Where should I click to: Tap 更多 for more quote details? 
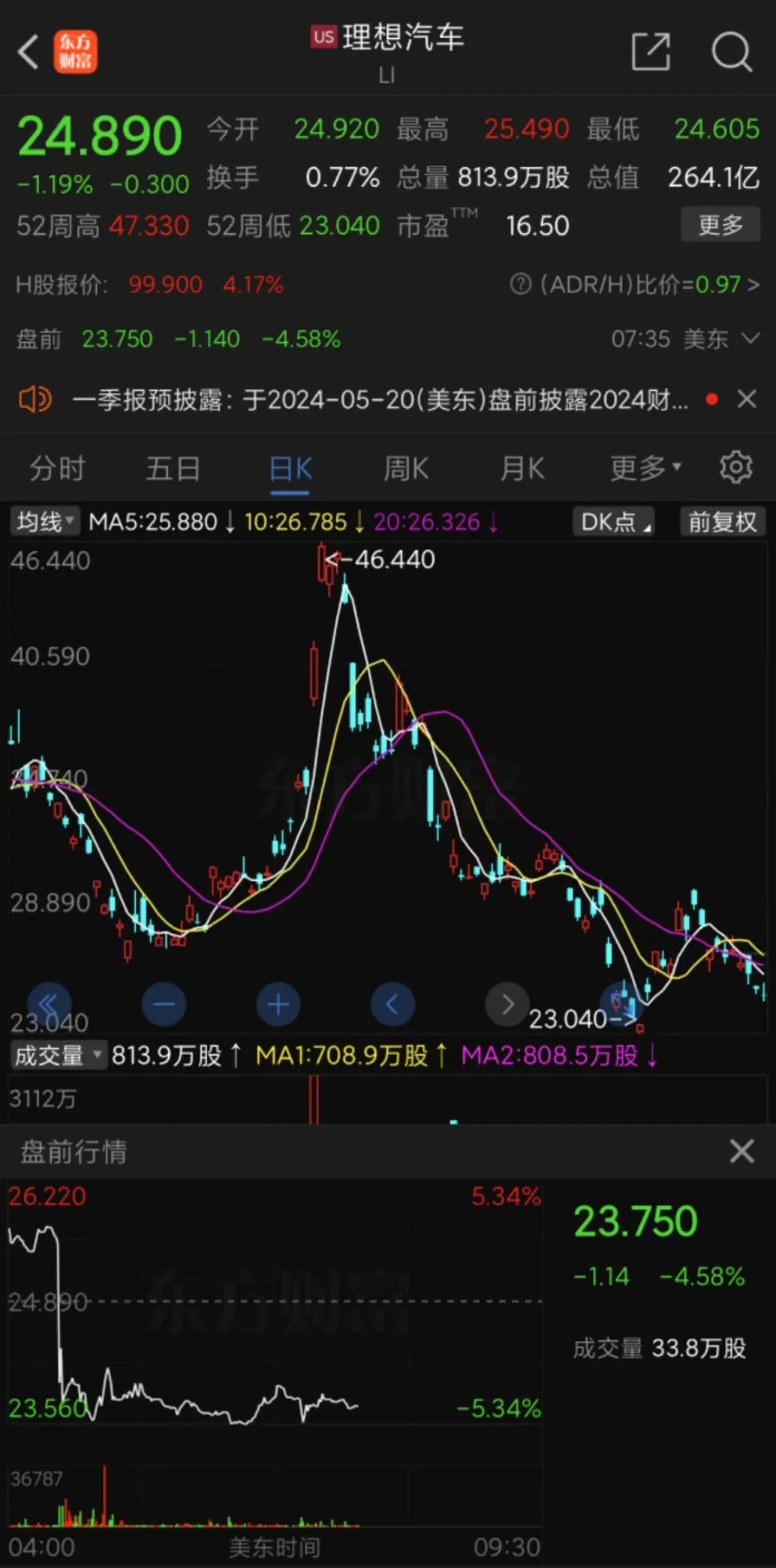(720, 225)
